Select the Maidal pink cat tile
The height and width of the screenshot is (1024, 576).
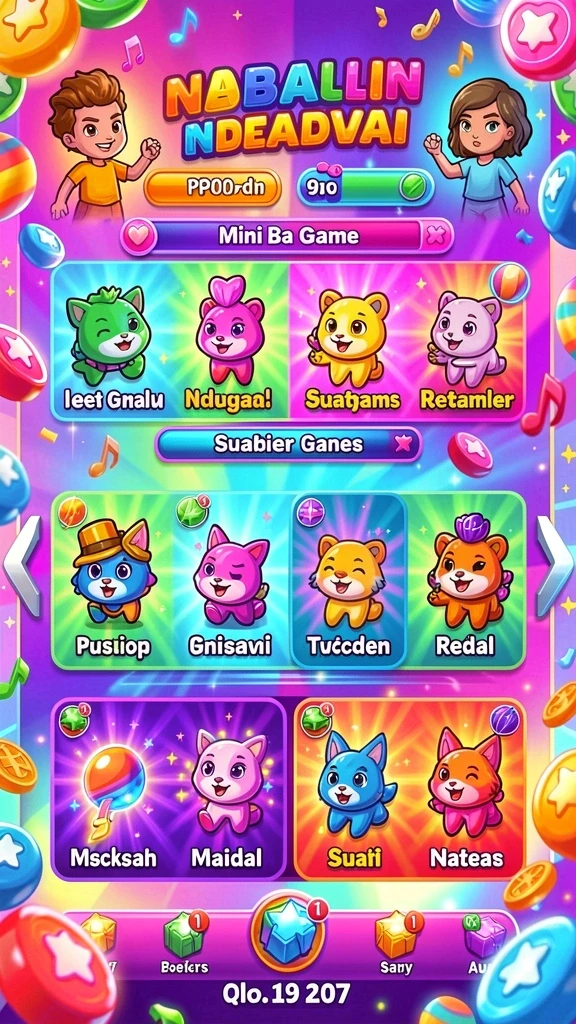click(x=229, y=789)
